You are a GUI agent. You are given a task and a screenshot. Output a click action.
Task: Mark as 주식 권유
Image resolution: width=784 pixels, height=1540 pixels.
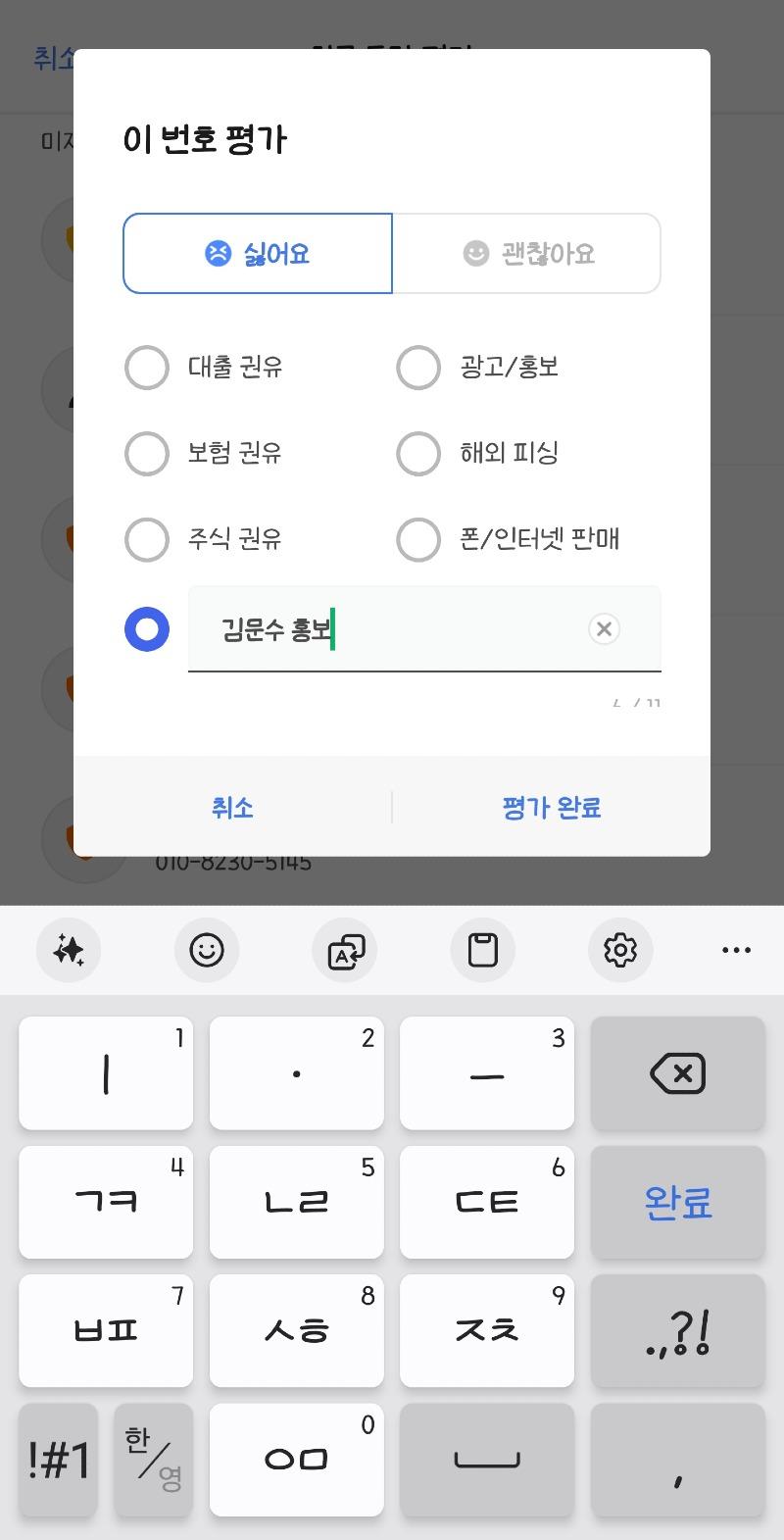[x=147, y=539]
